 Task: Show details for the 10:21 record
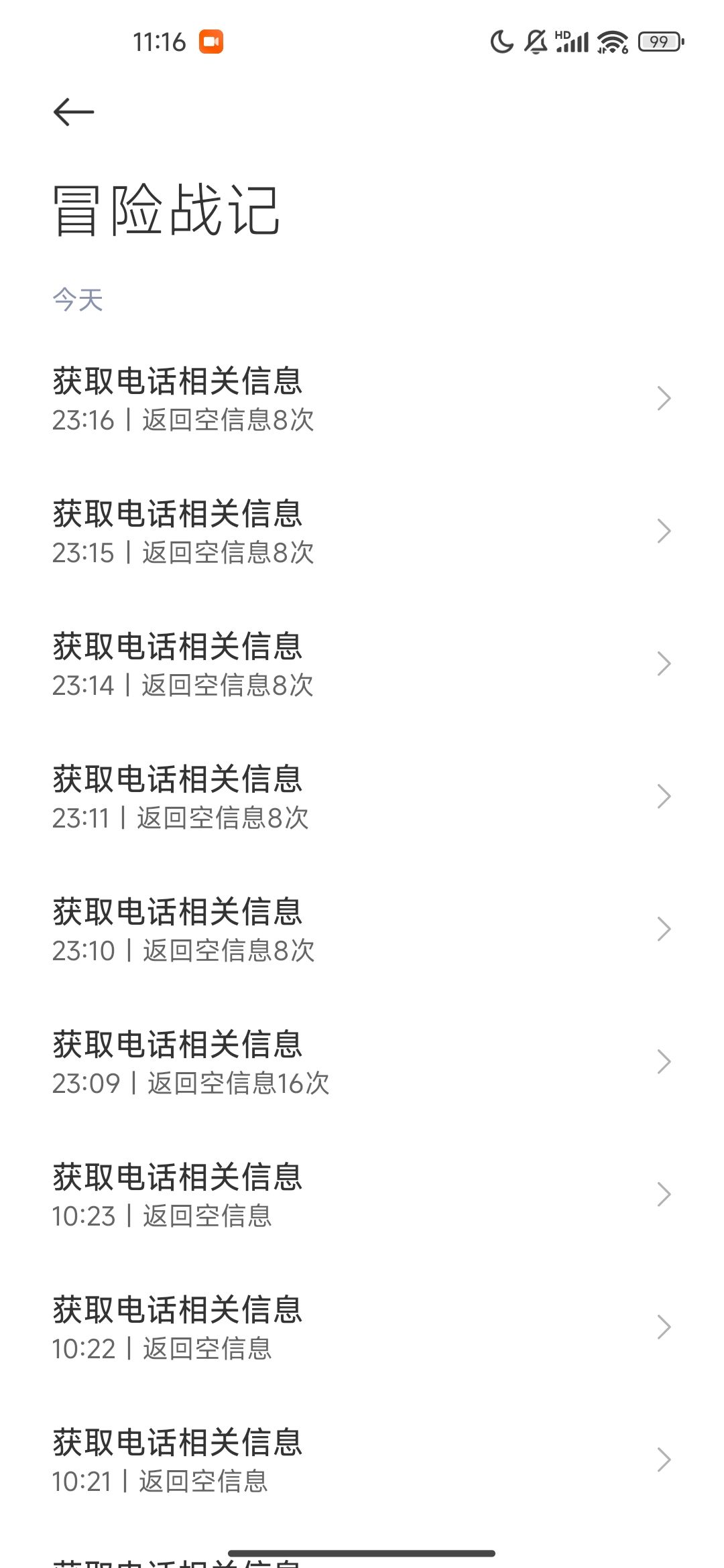[x=362, y=1460]
